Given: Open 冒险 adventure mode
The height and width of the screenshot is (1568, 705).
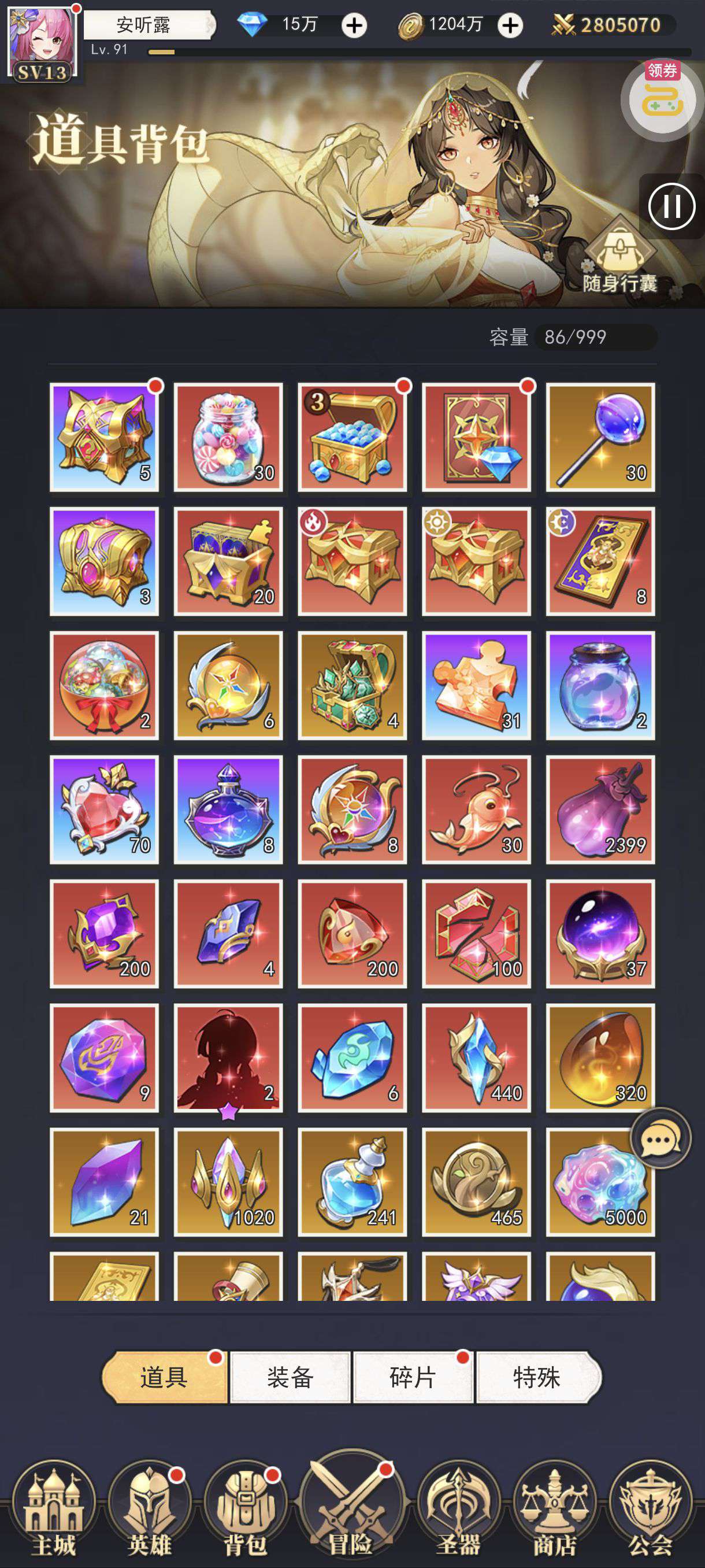Looking at the screenshot, I should (x=351, y=1503).
